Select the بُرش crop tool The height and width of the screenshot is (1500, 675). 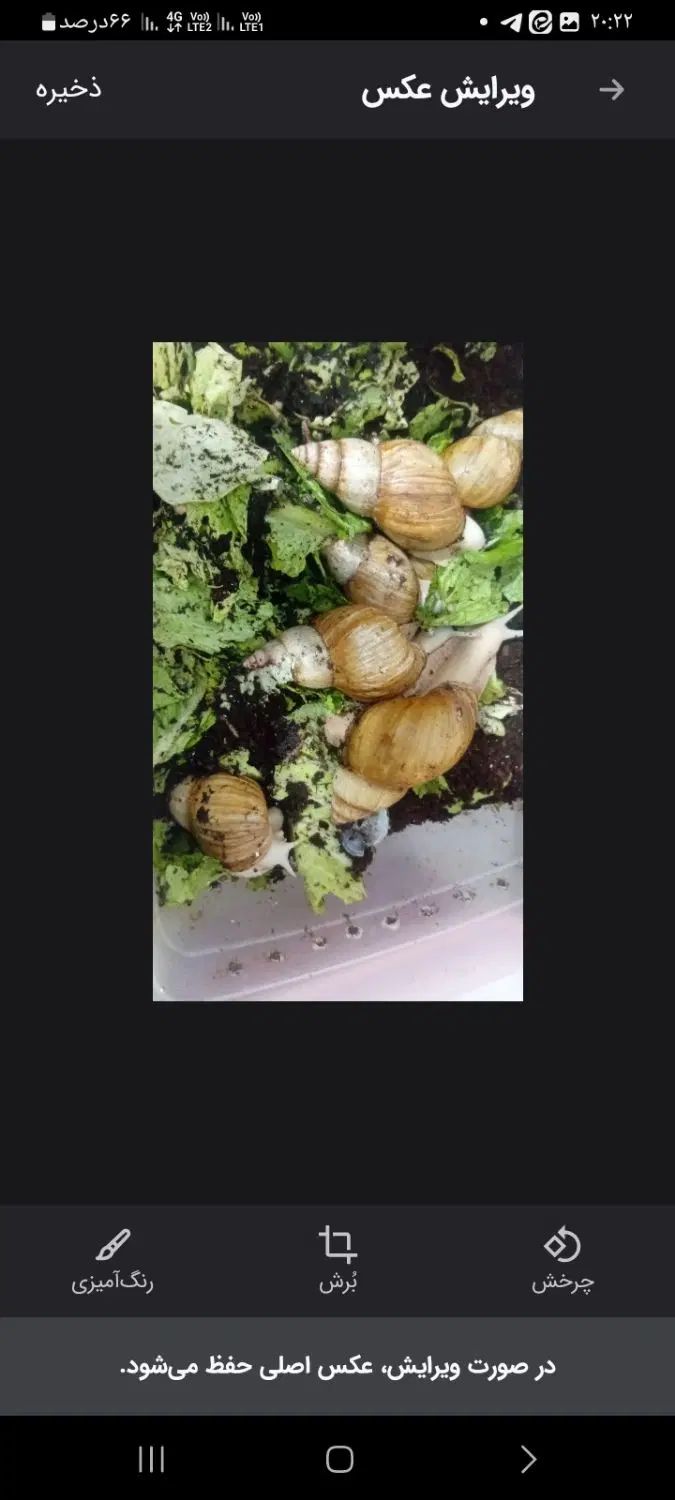point(338,1260)
